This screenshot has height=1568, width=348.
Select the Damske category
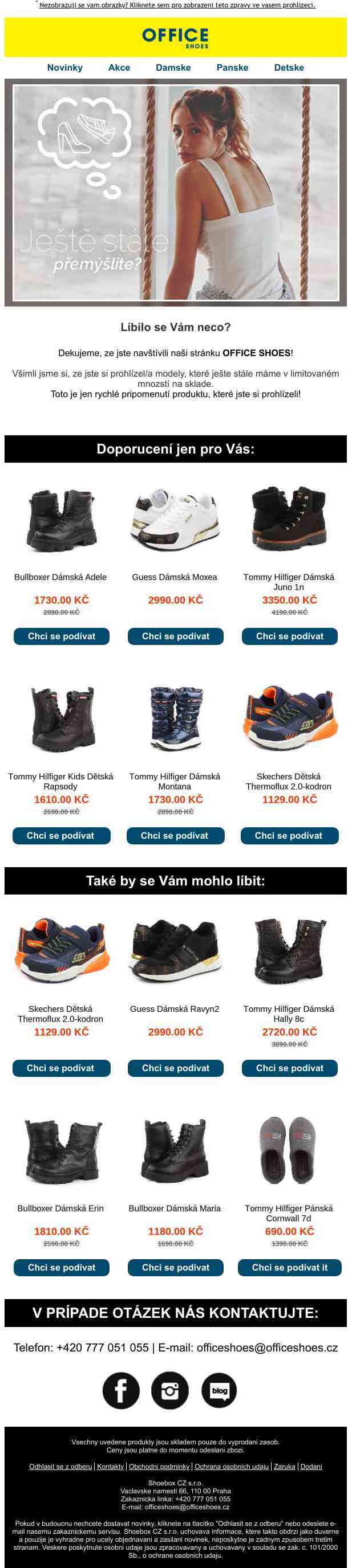(173, 68)
